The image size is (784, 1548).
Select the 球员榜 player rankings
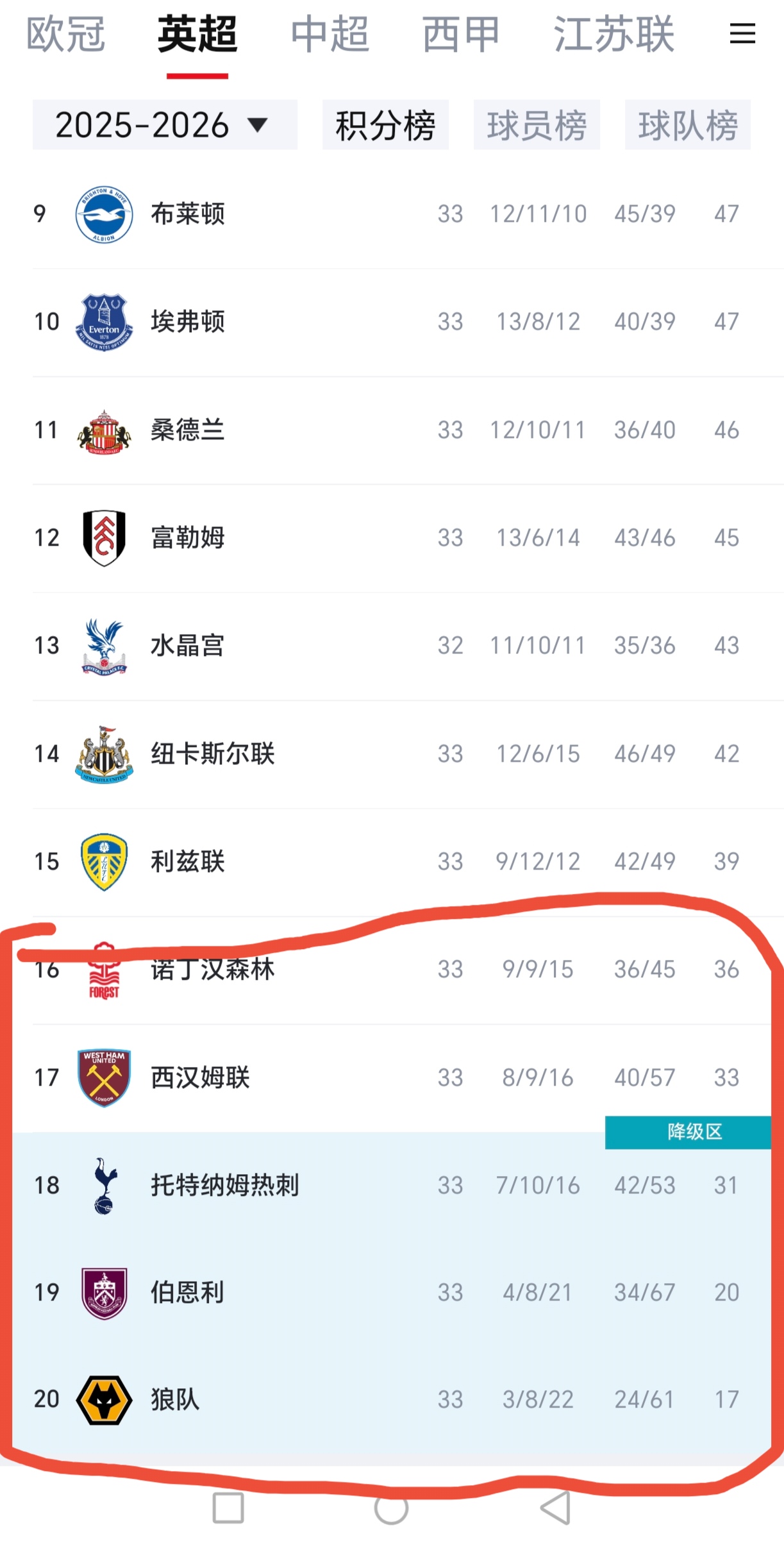coord(537,125)
